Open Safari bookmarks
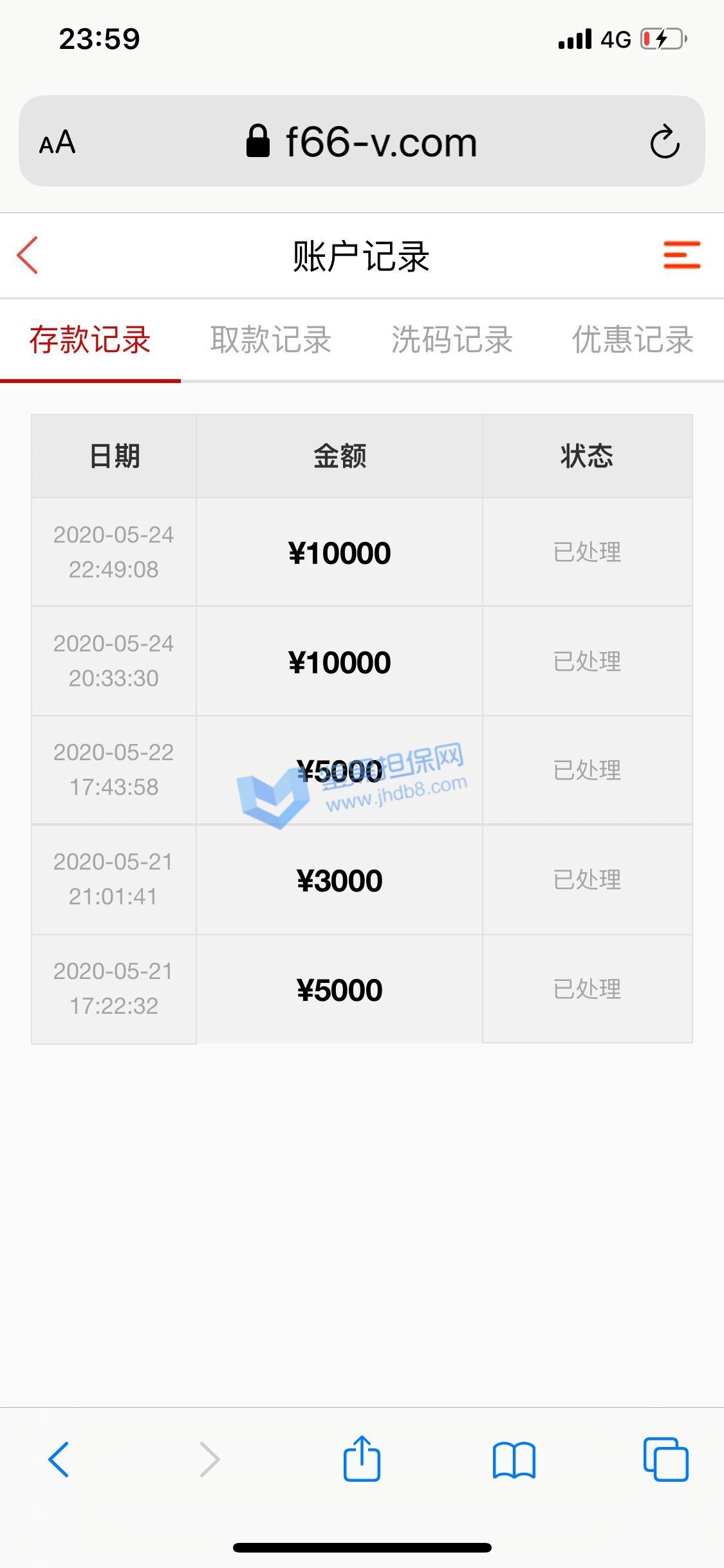Image resolution: width=724 pixels, height=1568 pixels. click(x=514, y=1459)
